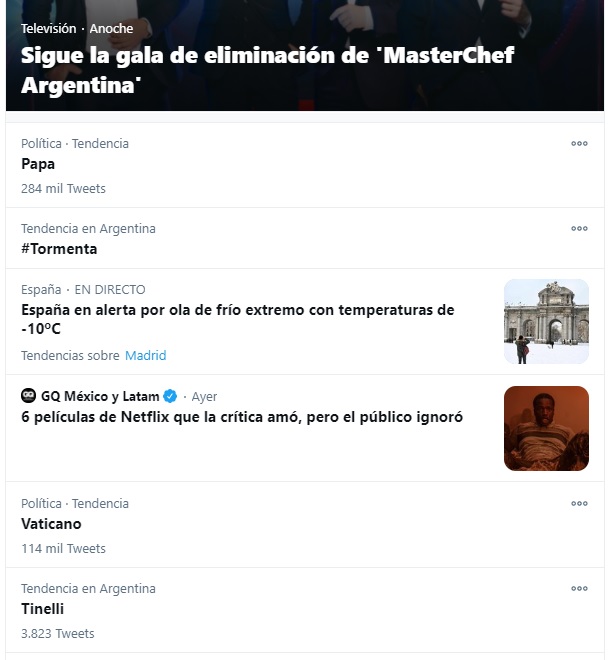This screenshot has width=610, height=660.
Task: Open more options for #Tormenta trend
Action: [579, 229]
